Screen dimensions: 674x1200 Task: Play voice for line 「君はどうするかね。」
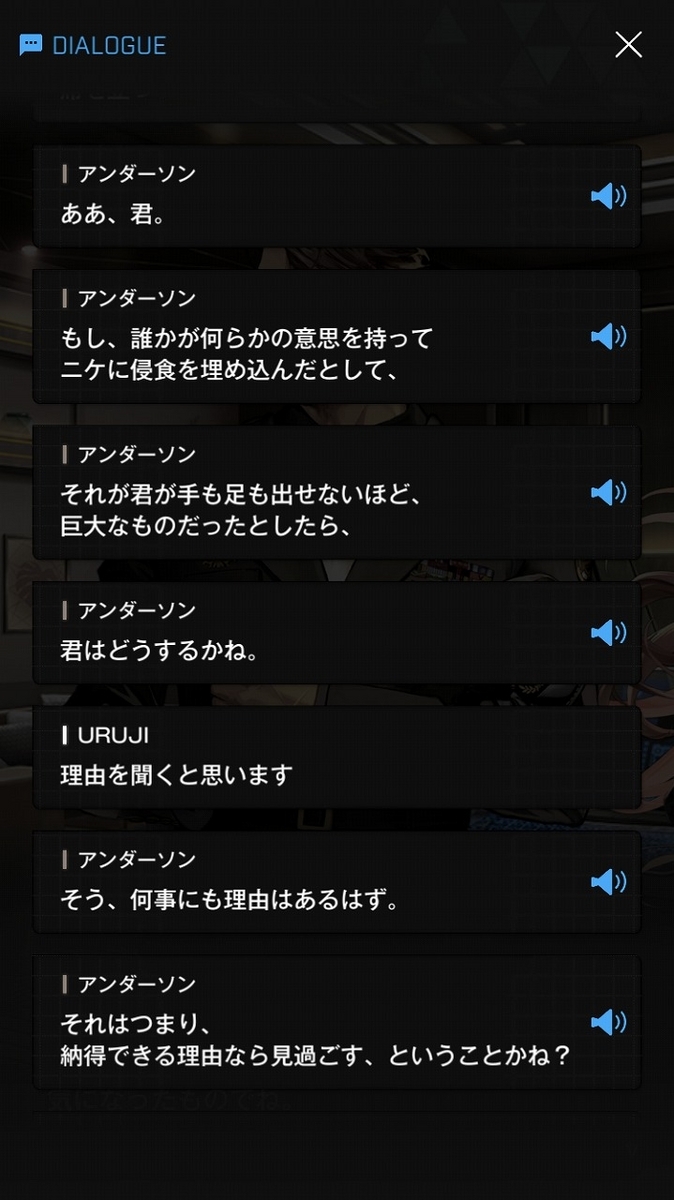coord(607,632)
